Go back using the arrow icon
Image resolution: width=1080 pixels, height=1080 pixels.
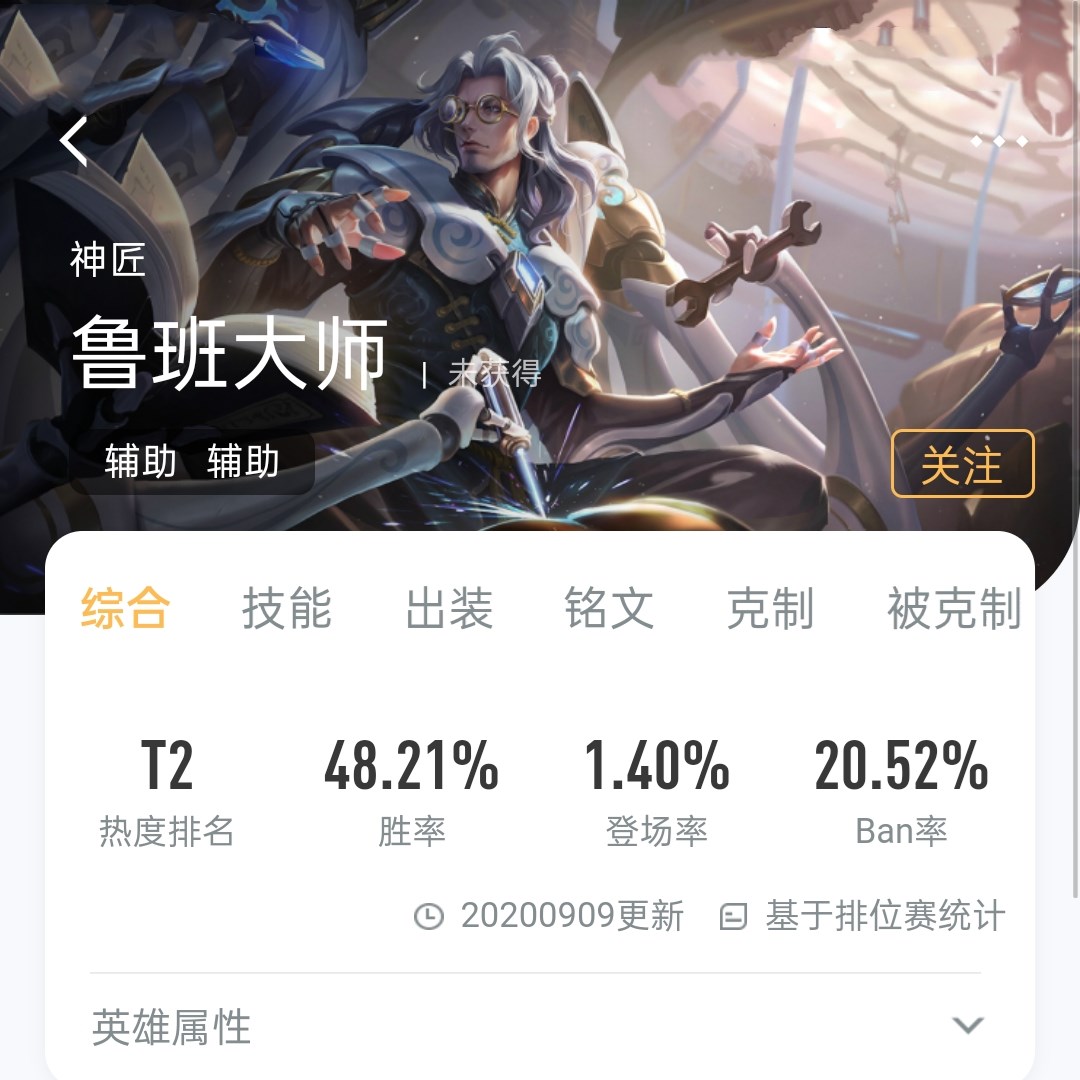click(74, 141)
